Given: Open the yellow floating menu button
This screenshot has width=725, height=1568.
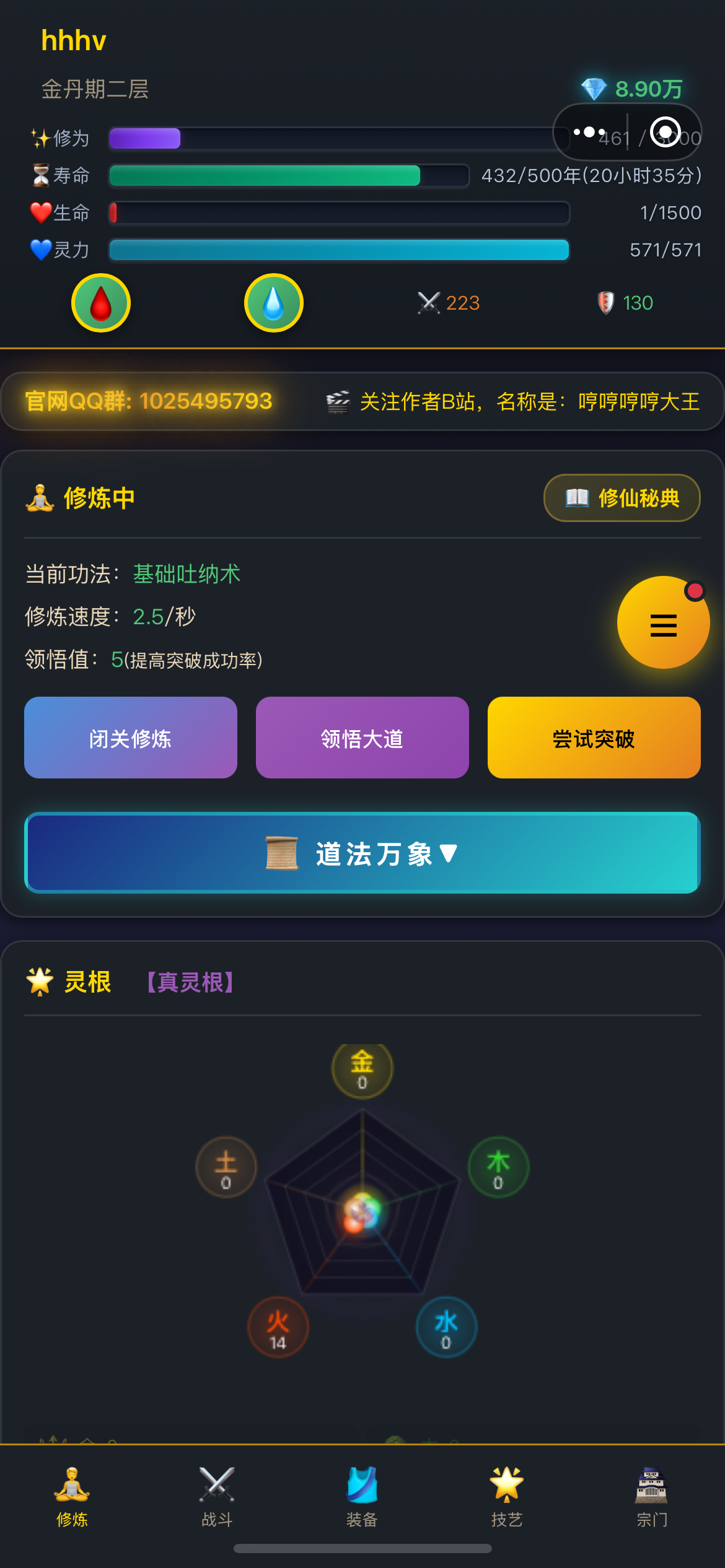Looking at the screenshot, I should pos(663,623).
